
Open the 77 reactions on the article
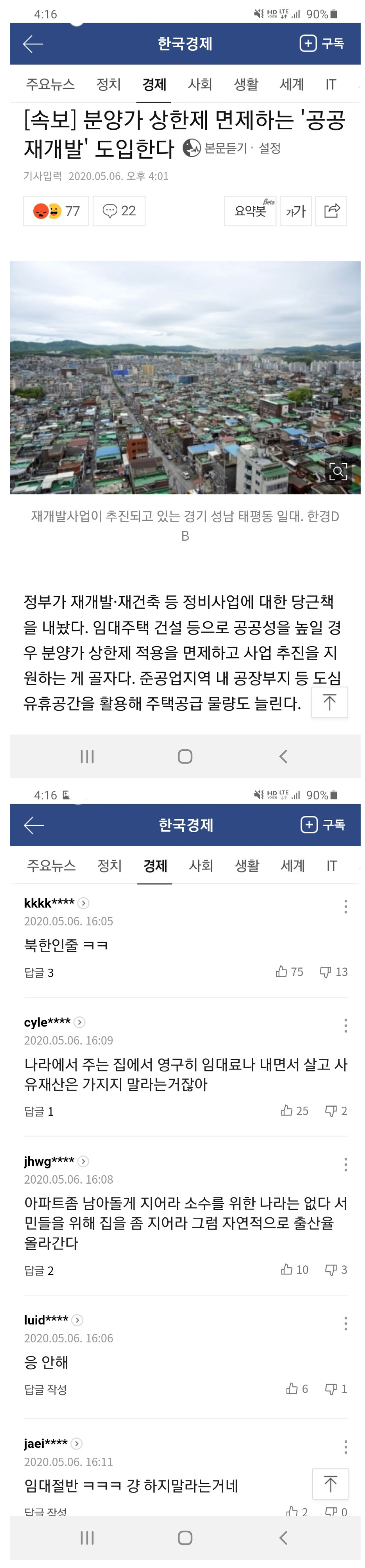(56, 211)
